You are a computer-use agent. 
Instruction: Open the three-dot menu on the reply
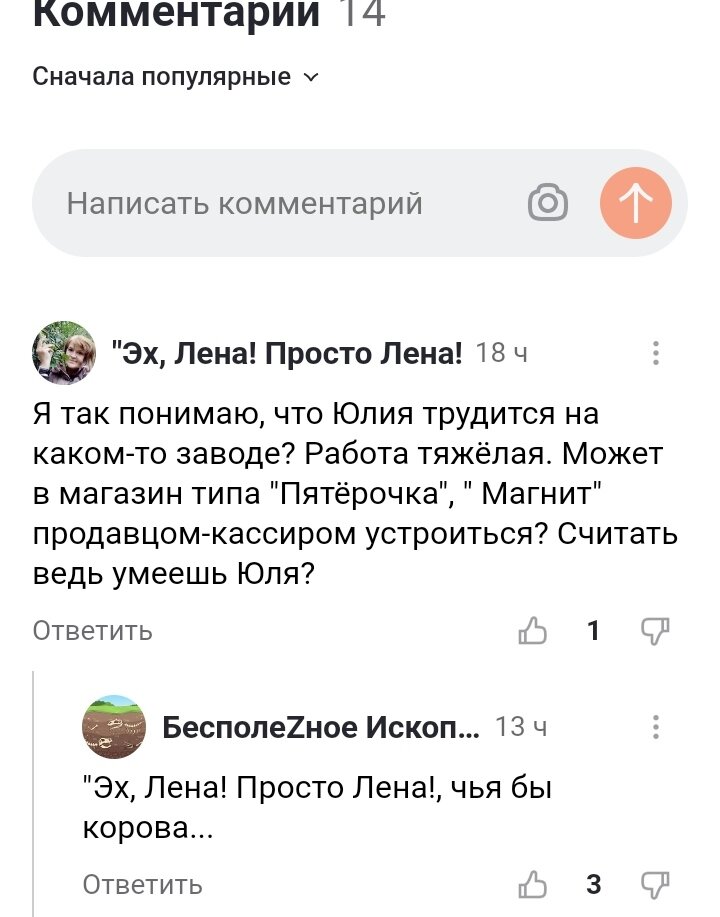tap(657, 726)
